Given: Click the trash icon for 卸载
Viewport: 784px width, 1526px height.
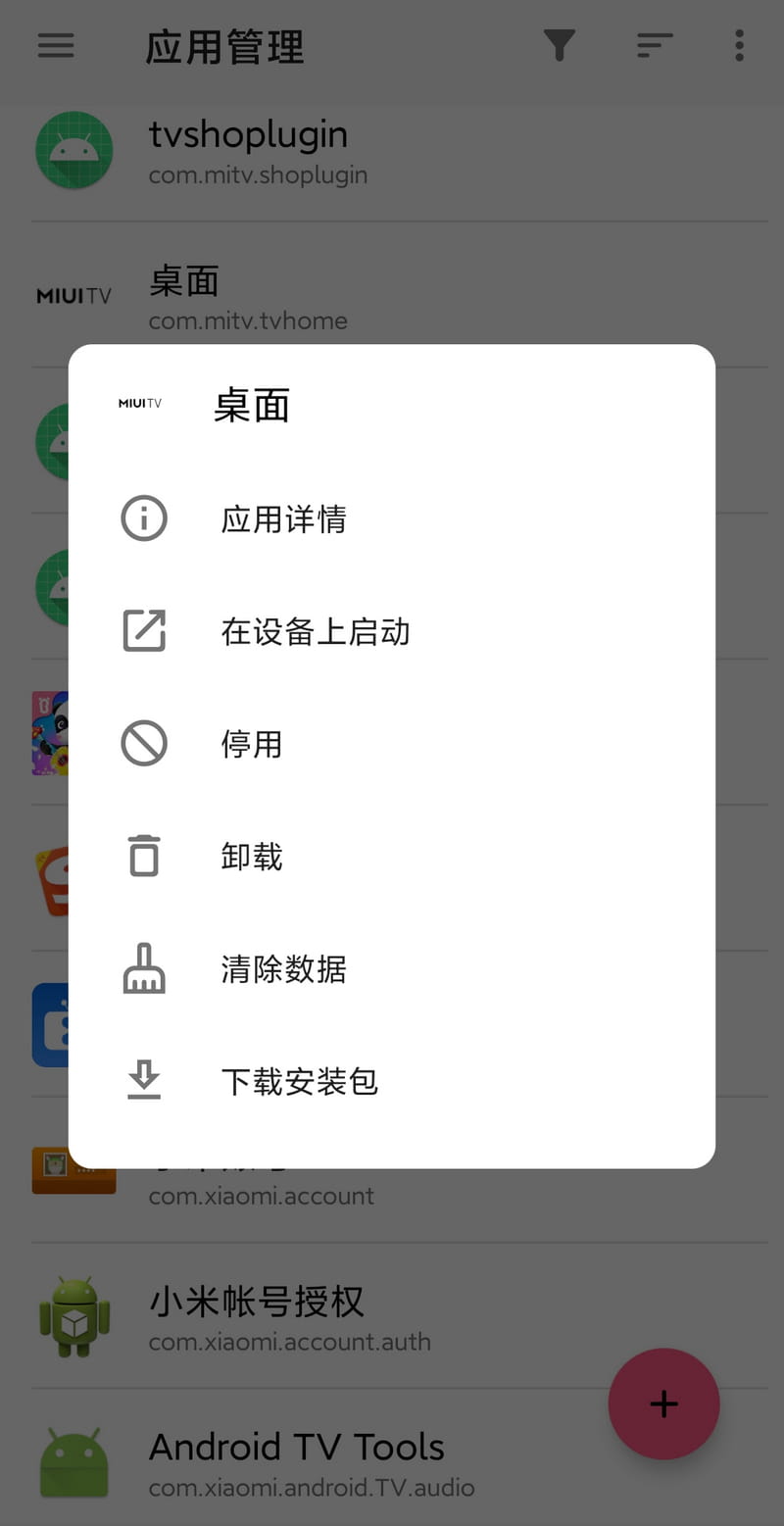Looking at the screenshot, I should [143, 856].
